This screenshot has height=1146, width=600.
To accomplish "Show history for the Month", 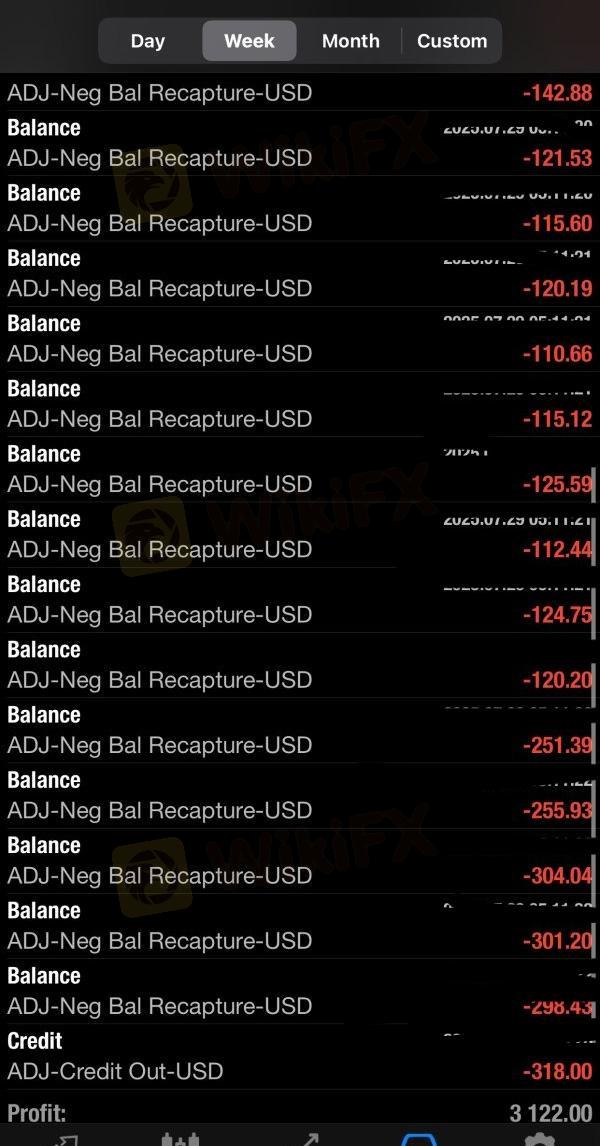I will [x=351, y=41].
